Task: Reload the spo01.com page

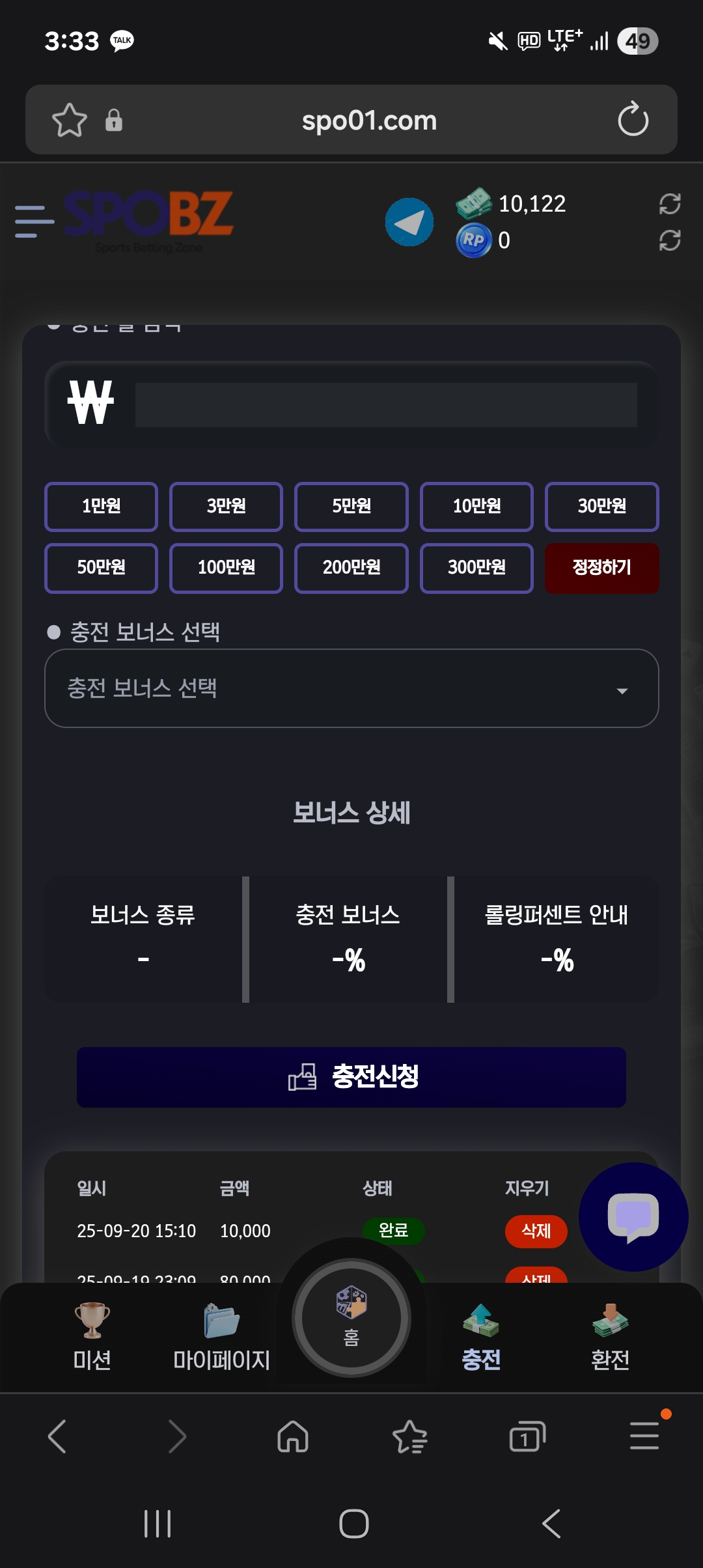Action: [633, 120]
